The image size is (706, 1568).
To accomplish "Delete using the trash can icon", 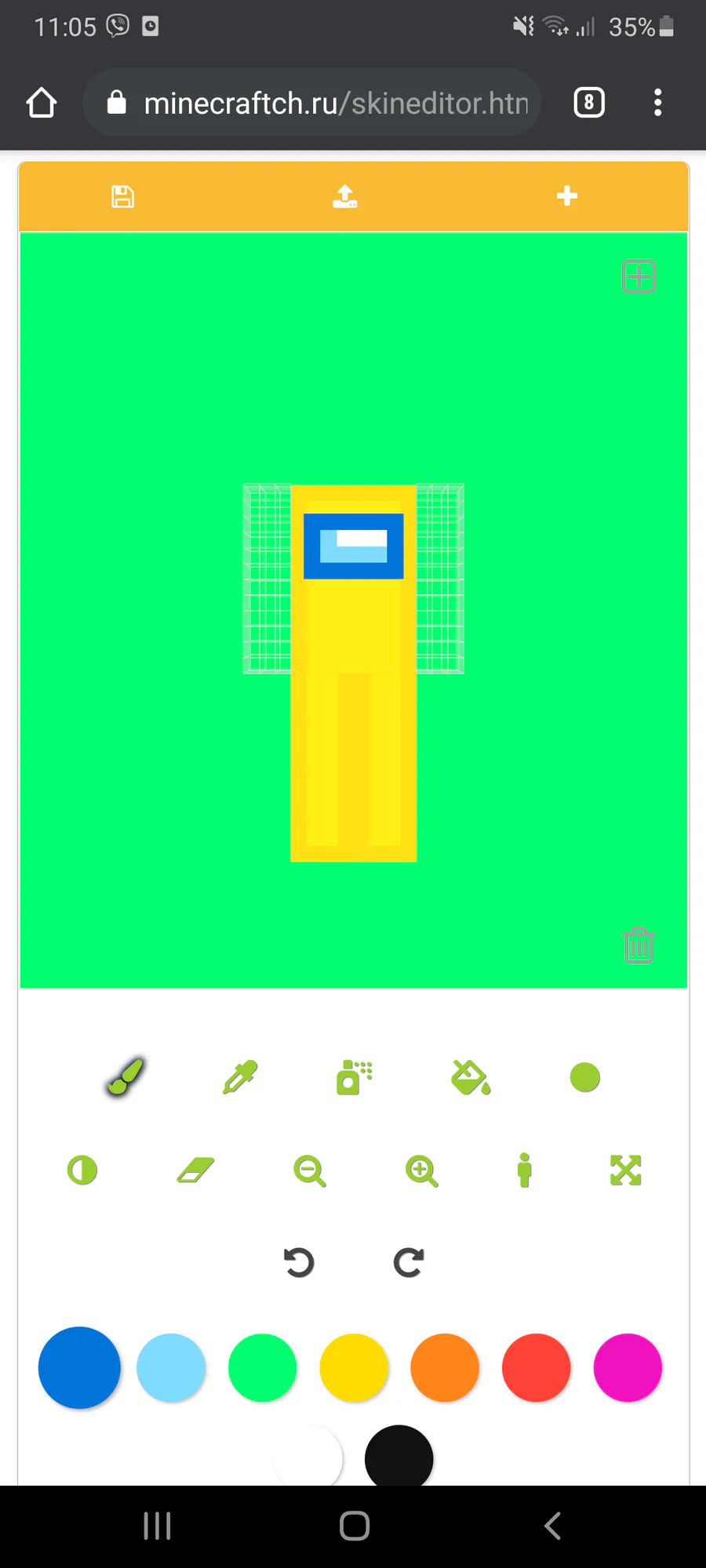I will click(x=639, y=946).
